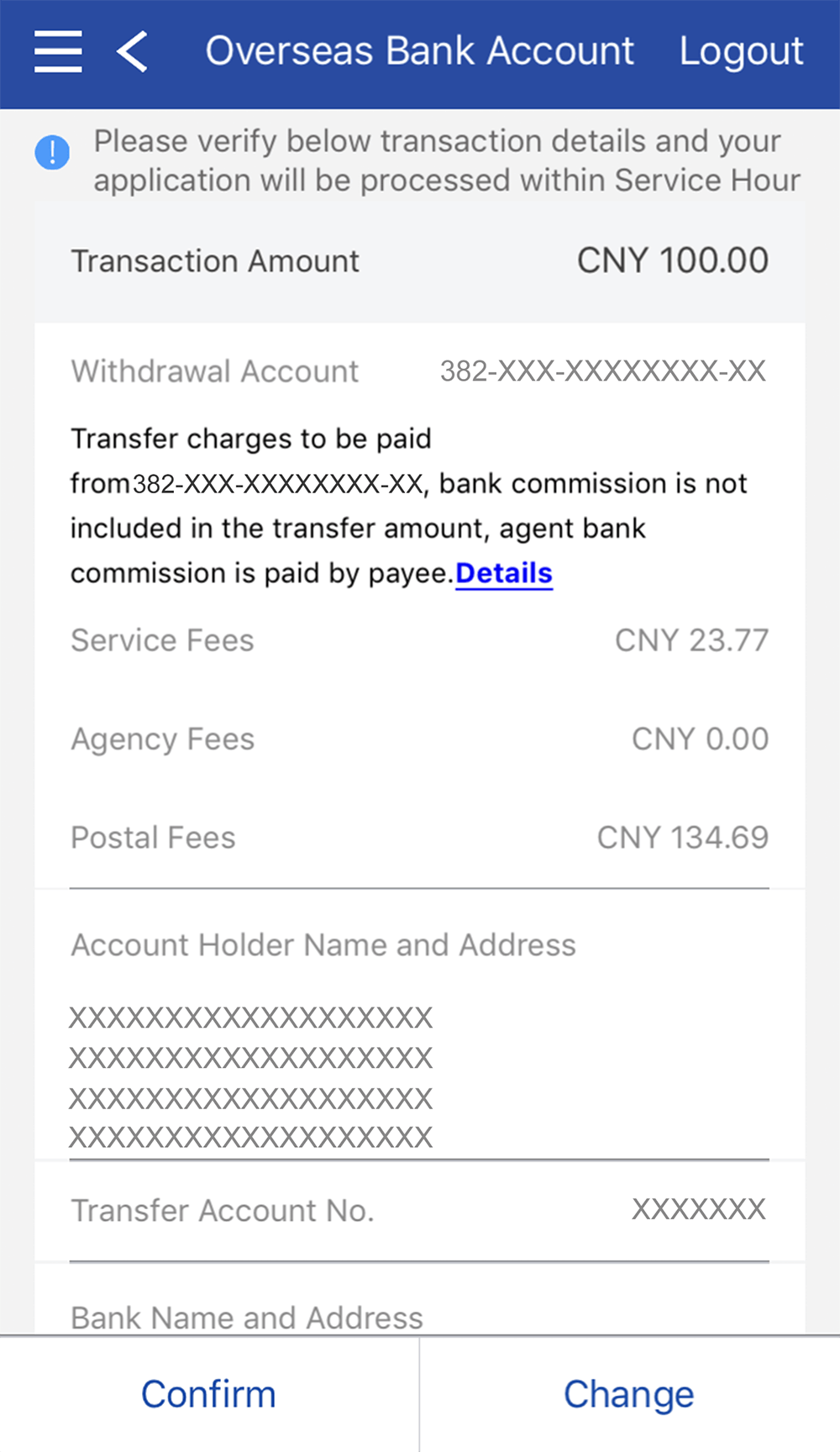Go back using the arrow icon
The height and width of the screenshot is (1452, 840).
(133, 52)
